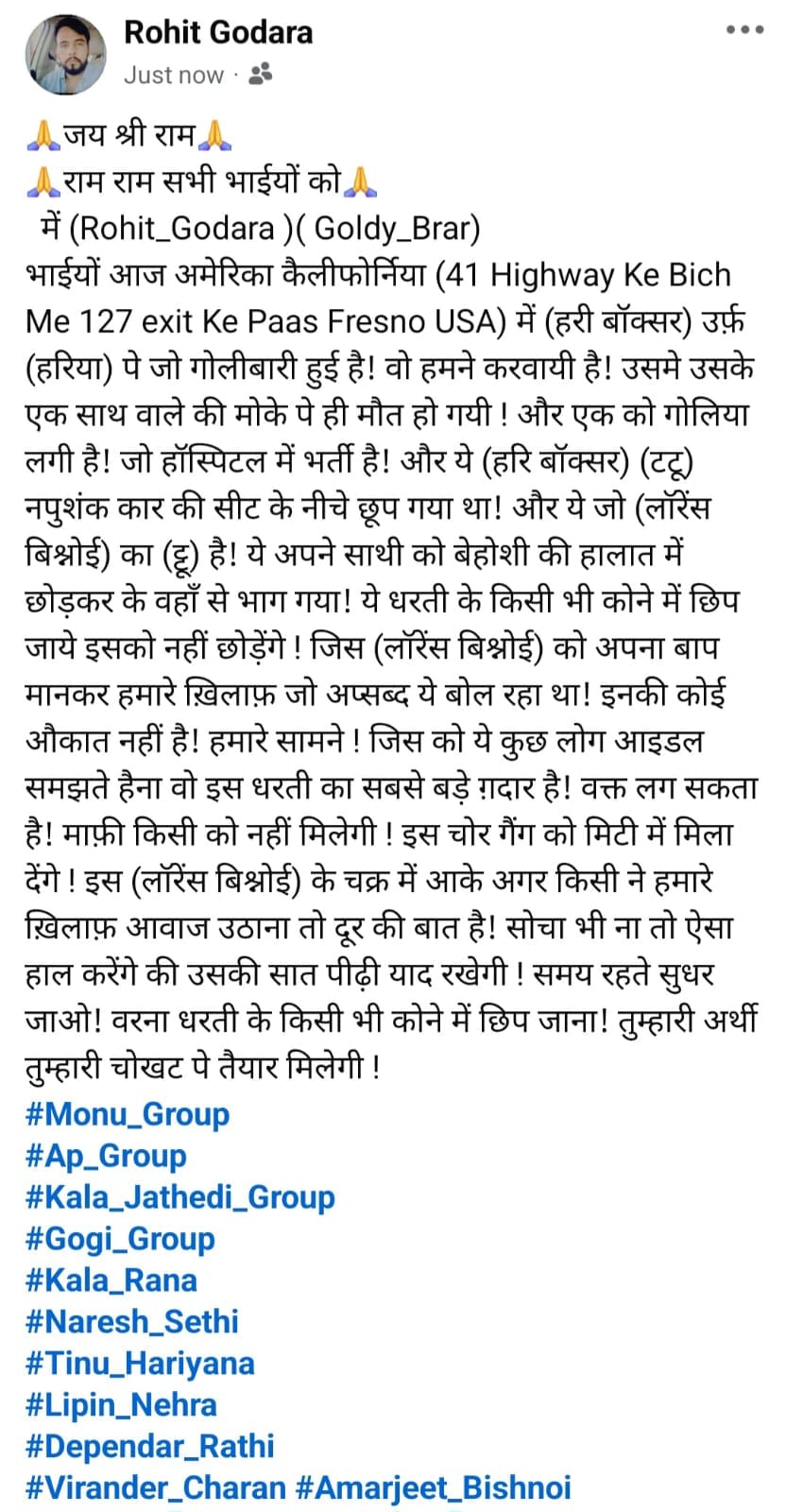
Task: Tap the friends audience icon
Action: click(260, 74)
